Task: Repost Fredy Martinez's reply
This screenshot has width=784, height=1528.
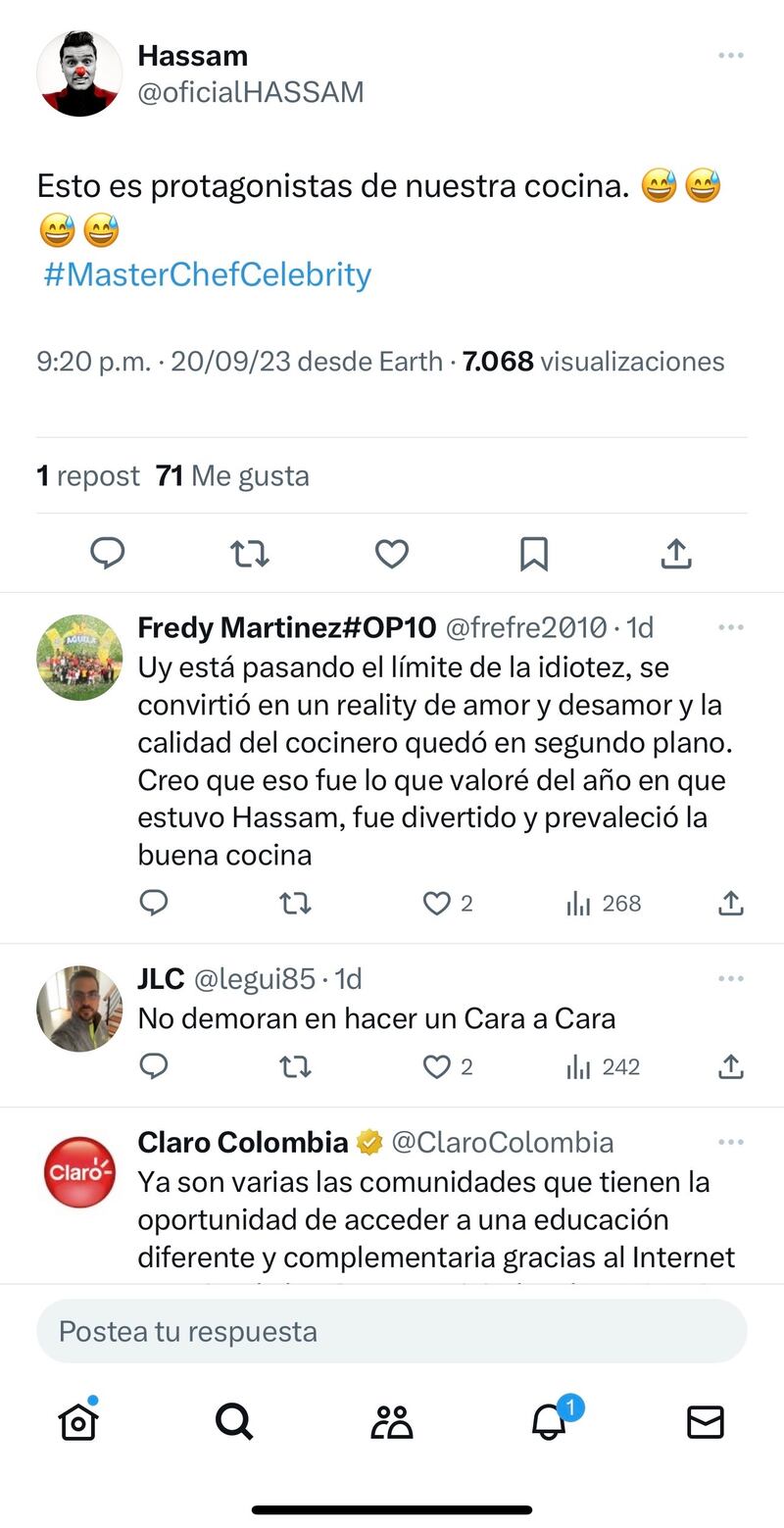Action: [295, 903]
